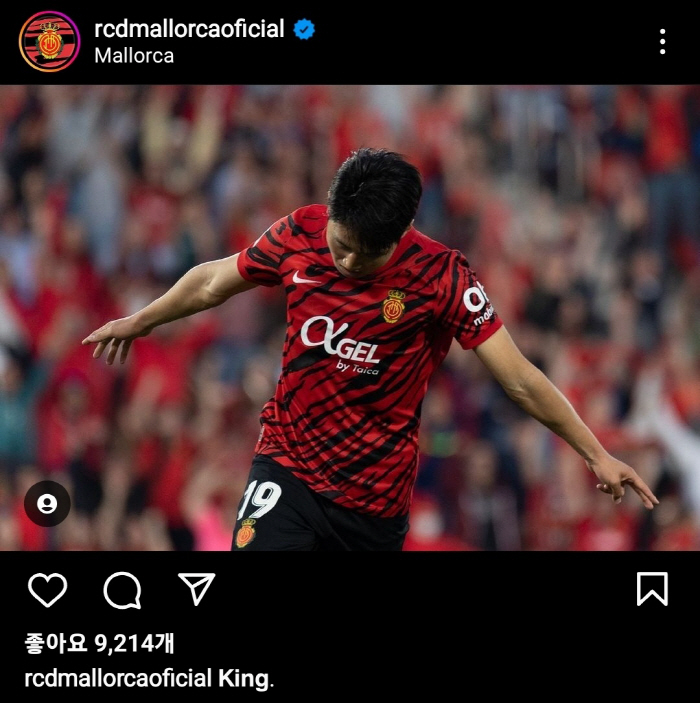View the list of 9,214 likes
The height and width of the screenshot is (703, 700).
tap(100, 643)
